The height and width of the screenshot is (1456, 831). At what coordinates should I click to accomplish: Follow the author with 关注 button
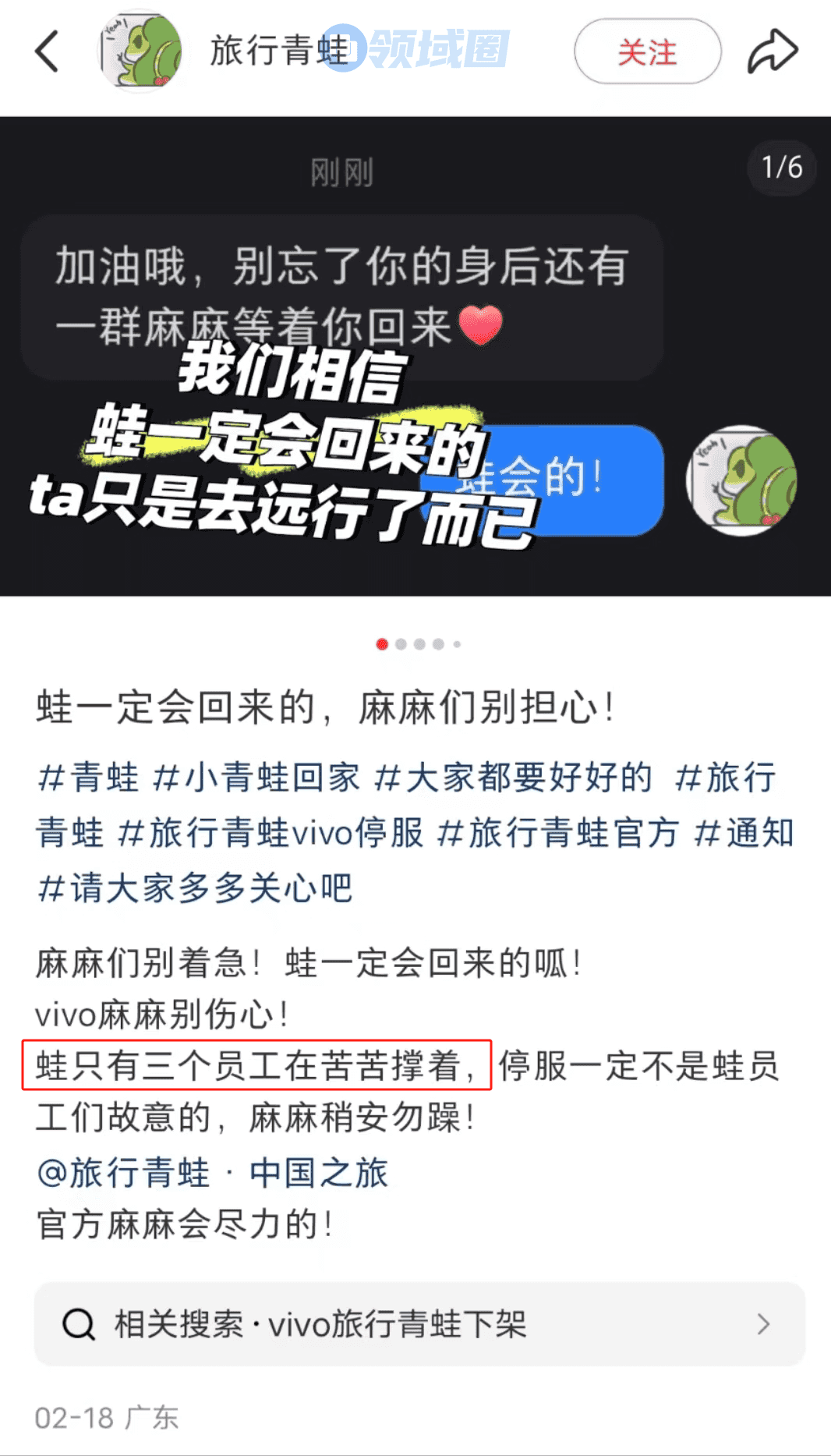[647, 51]
